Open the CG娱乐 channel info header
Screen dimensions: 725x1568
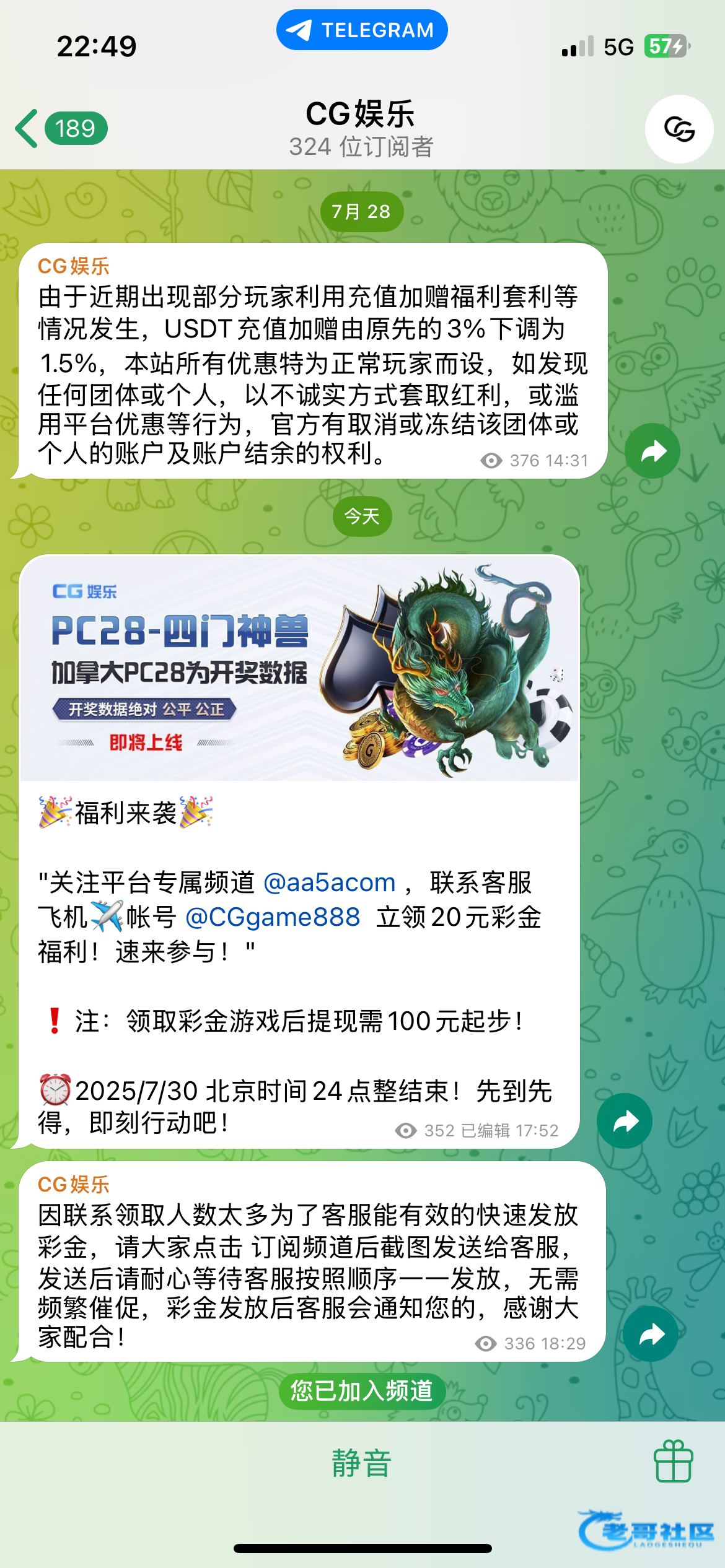coord(361,129)
